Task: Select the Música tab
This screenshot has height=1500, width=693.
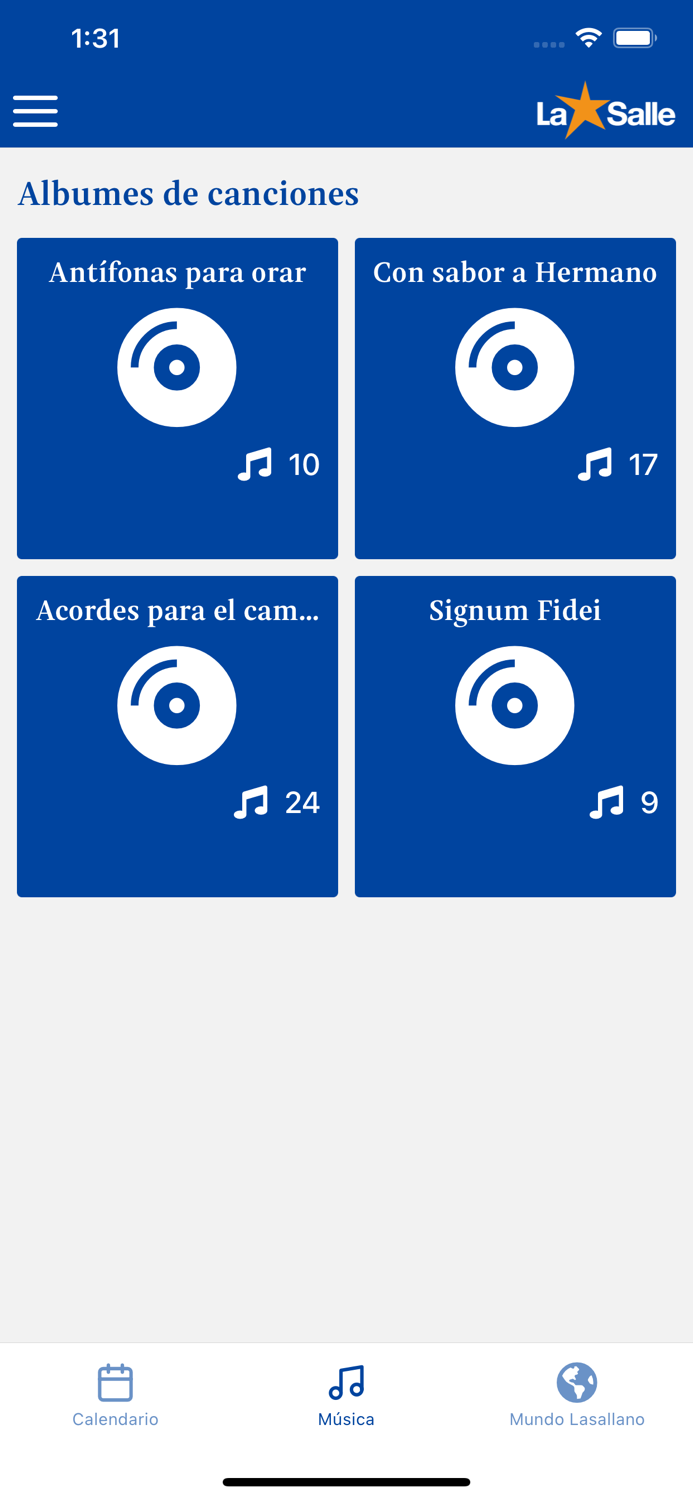Action: tap(346, 1395)
